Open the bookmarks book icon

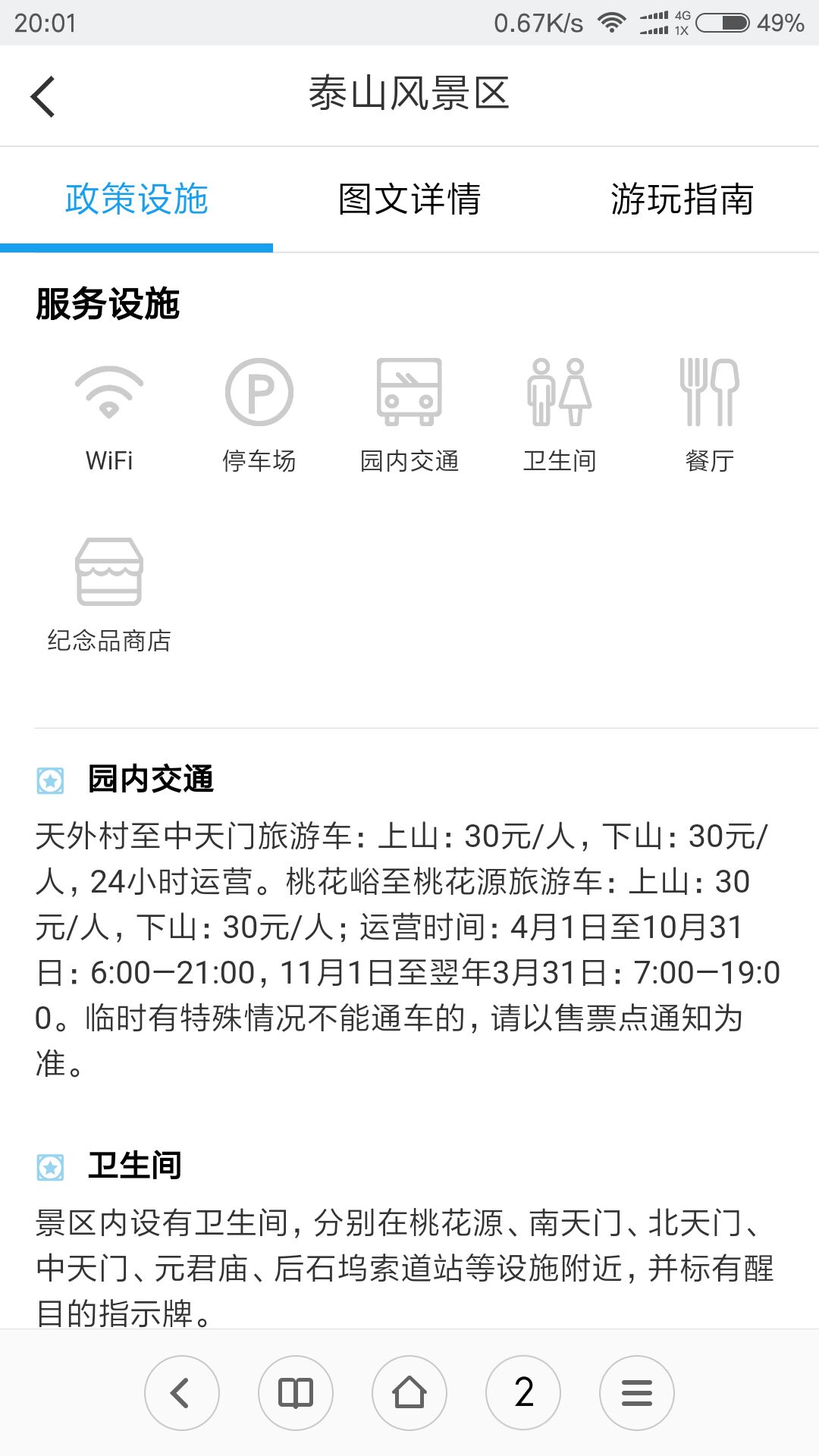pyautogui.click(x=296, y=1393)
